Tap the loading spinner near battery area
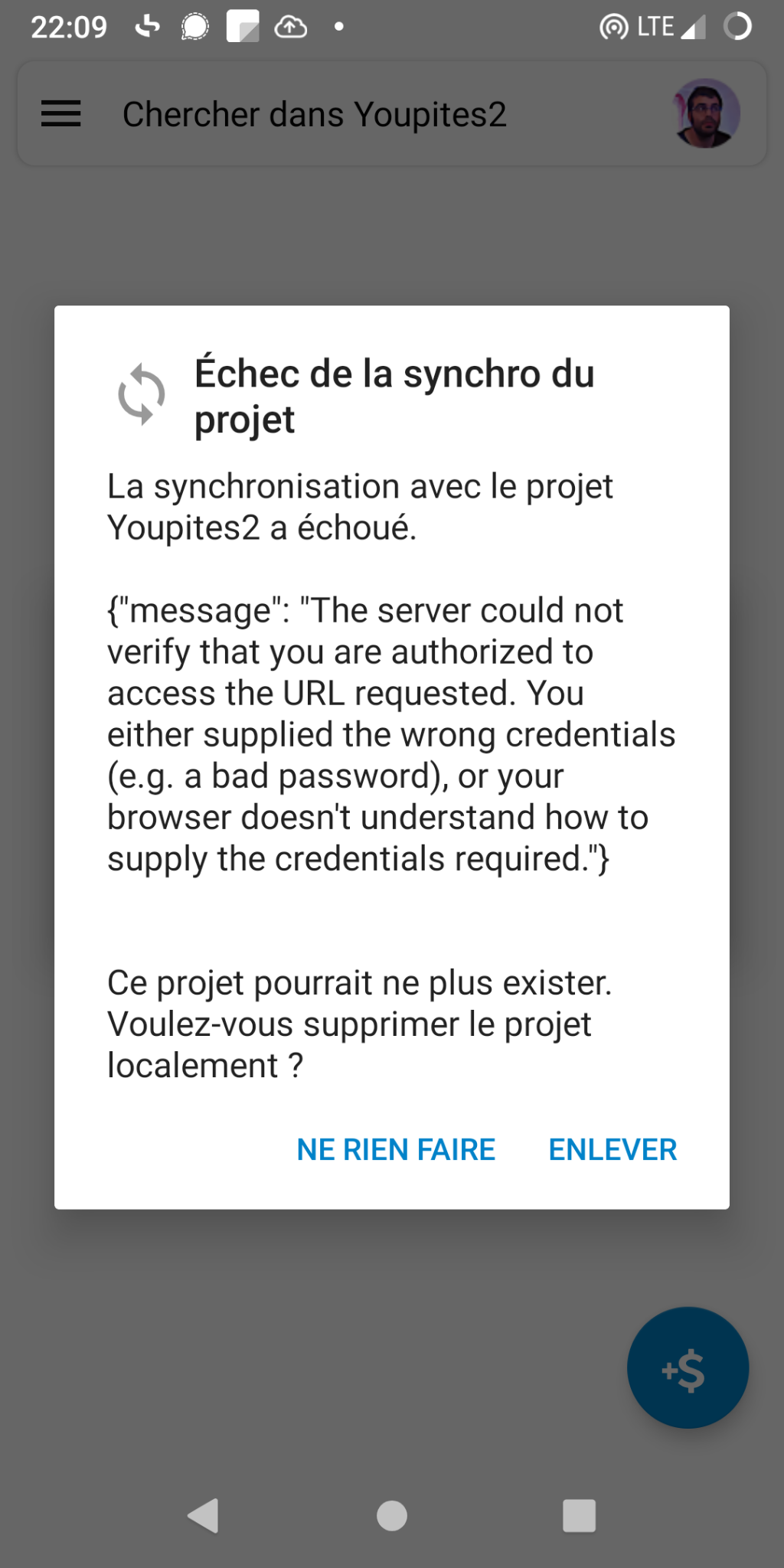The width and height of the screenshot is (784, 1568). (x=737, y=26)
